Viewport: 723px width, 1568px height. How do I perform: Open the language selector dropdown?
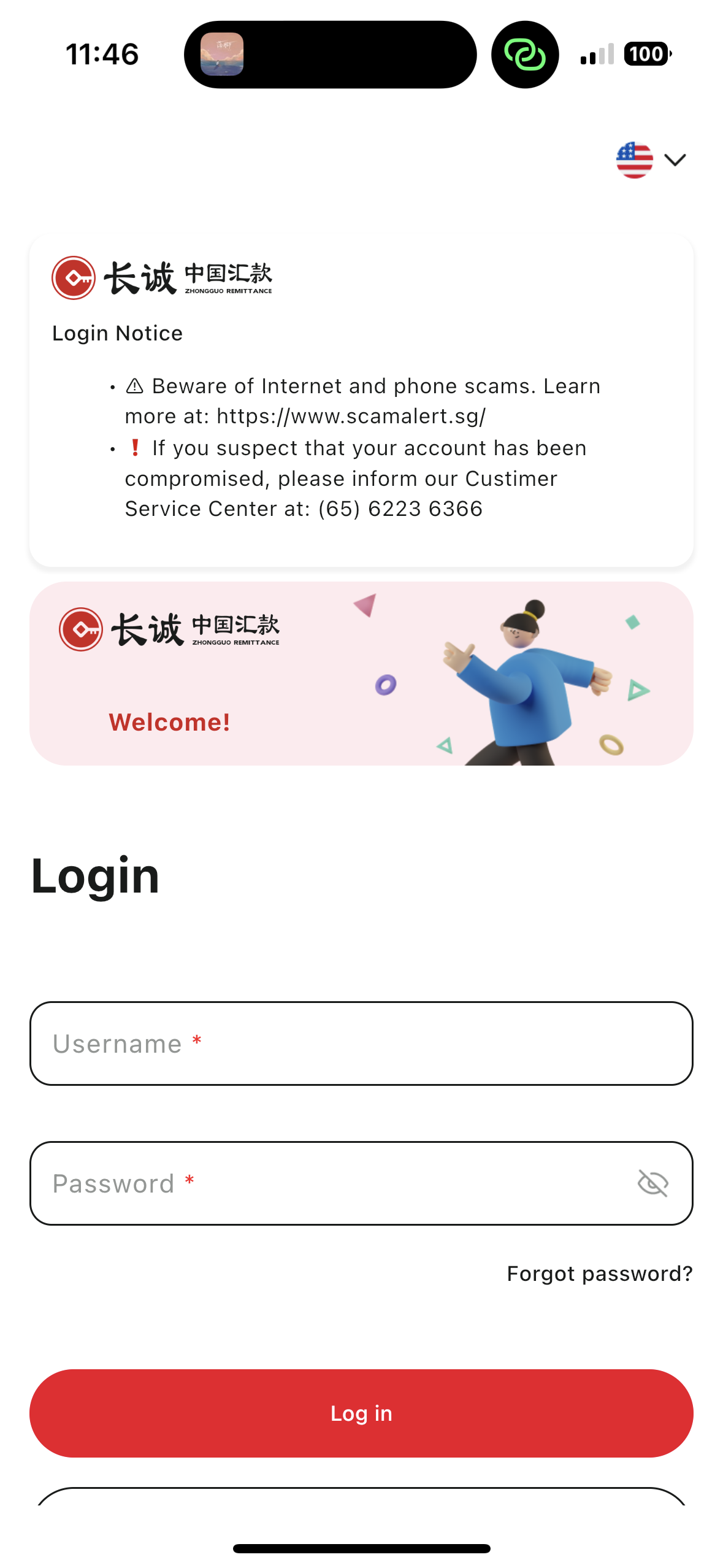click(651, 160)
